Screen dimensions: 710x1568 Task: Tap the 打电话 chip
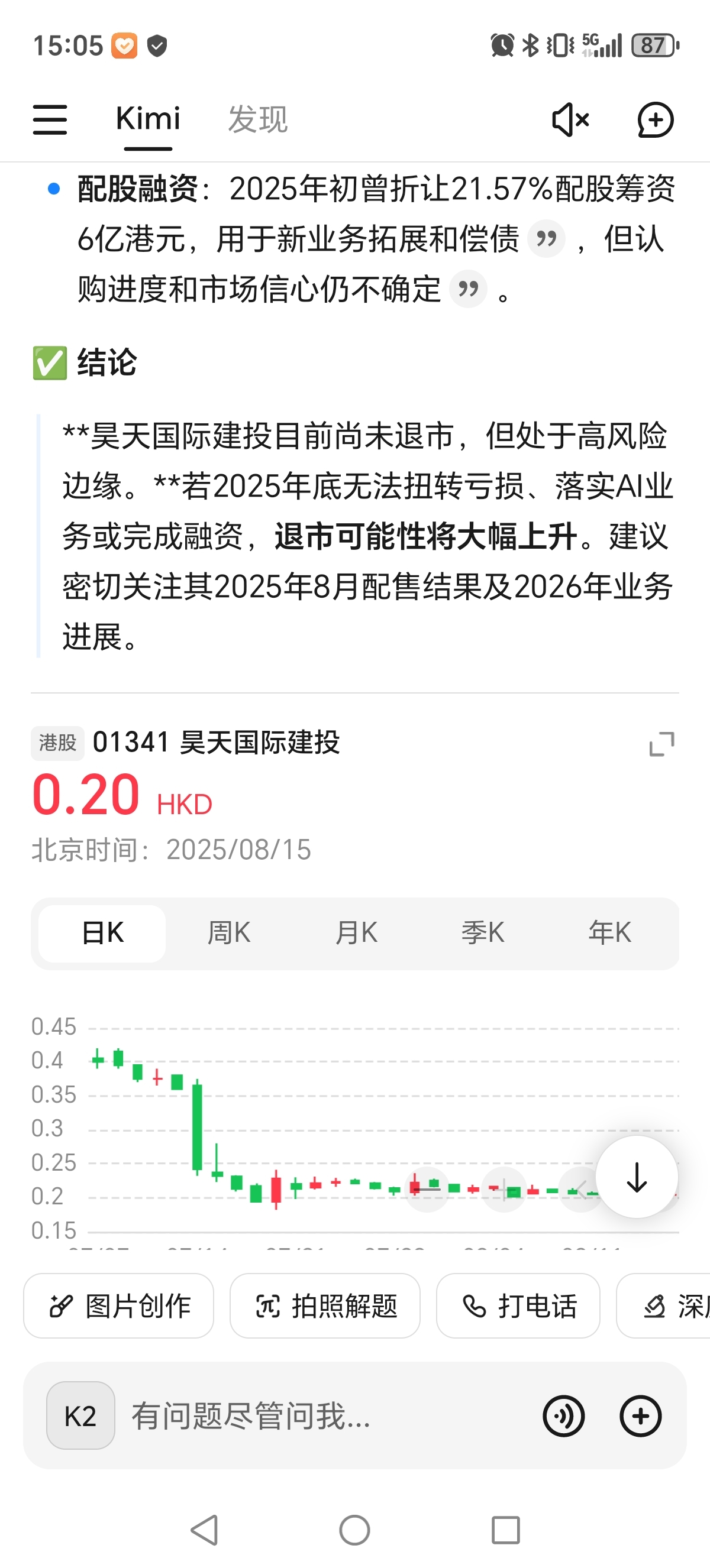tap(518, 1305)
